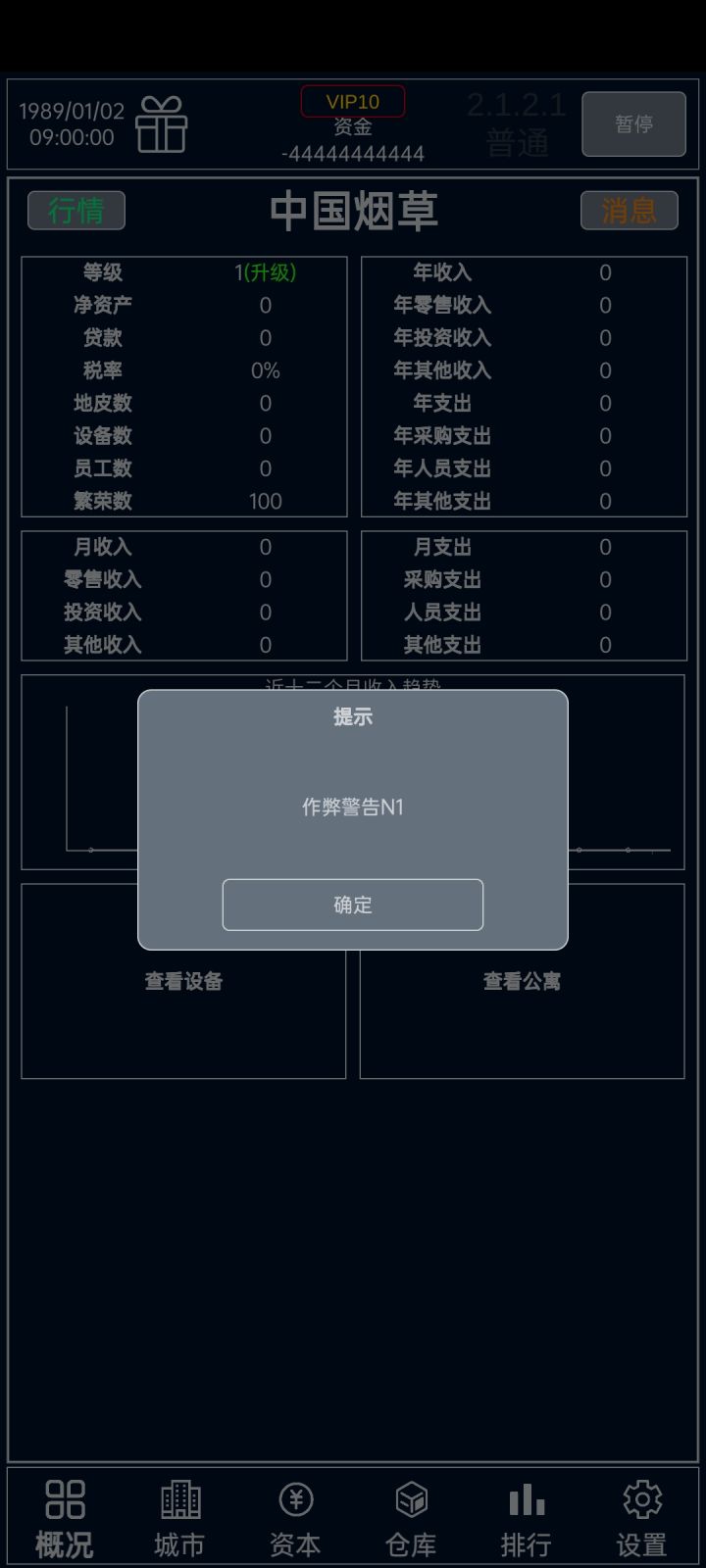Tap the VIP10 badge at top

[x=353, y=100]
